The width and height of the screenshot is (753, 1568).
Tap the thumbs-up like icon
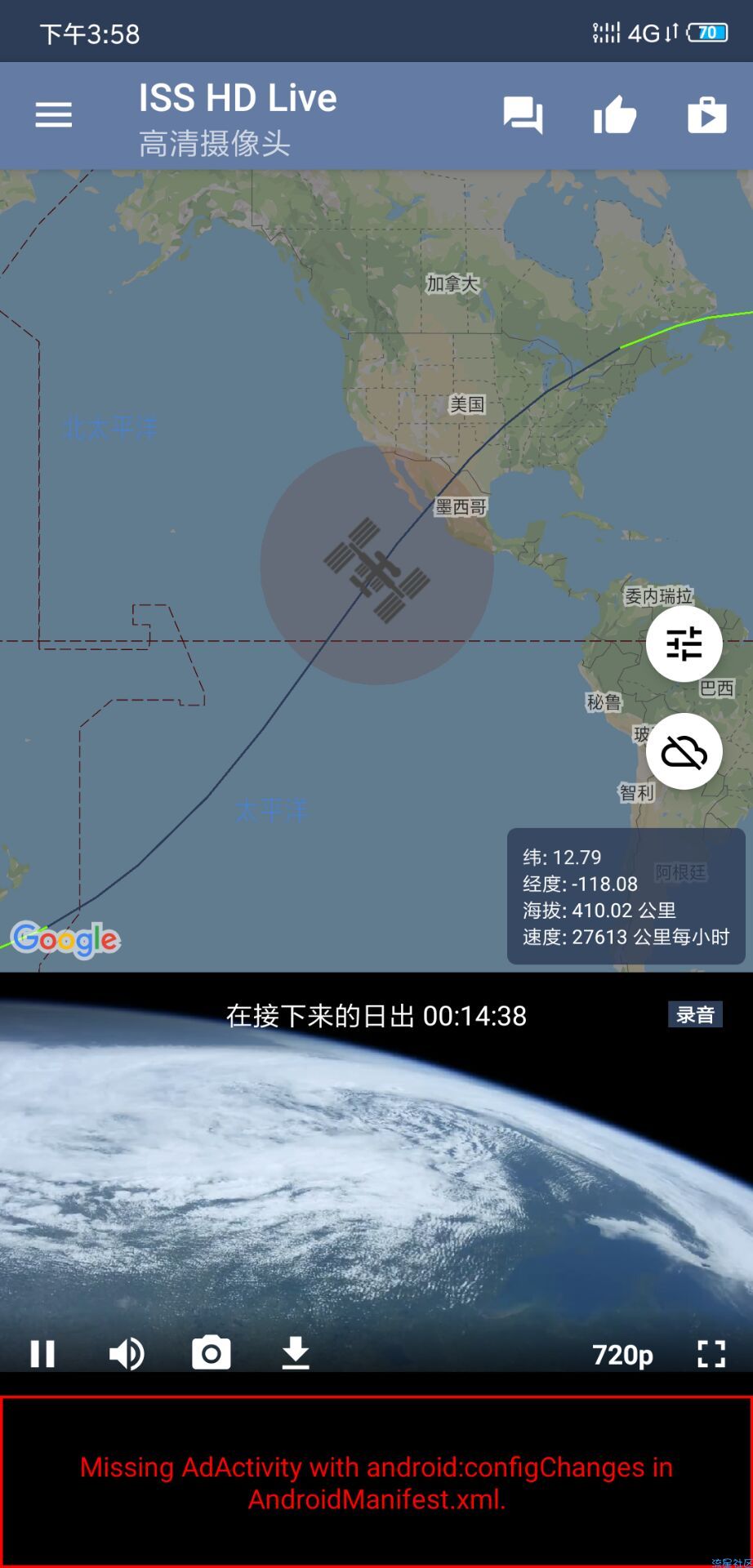pyautogui.click(x=614, y=115)
